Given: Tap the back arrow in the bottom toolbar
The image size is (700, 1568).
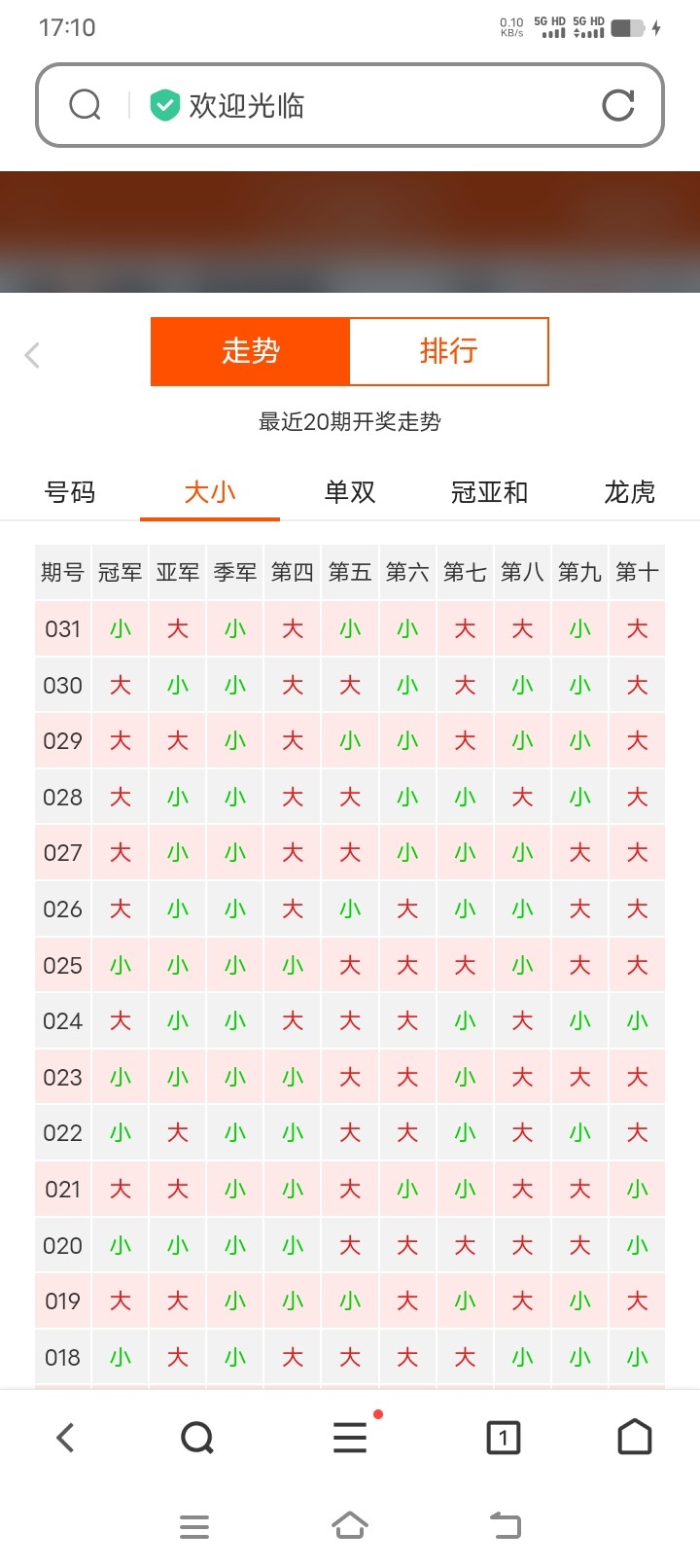Looking at the screenshot, I should pos(64,1437).
